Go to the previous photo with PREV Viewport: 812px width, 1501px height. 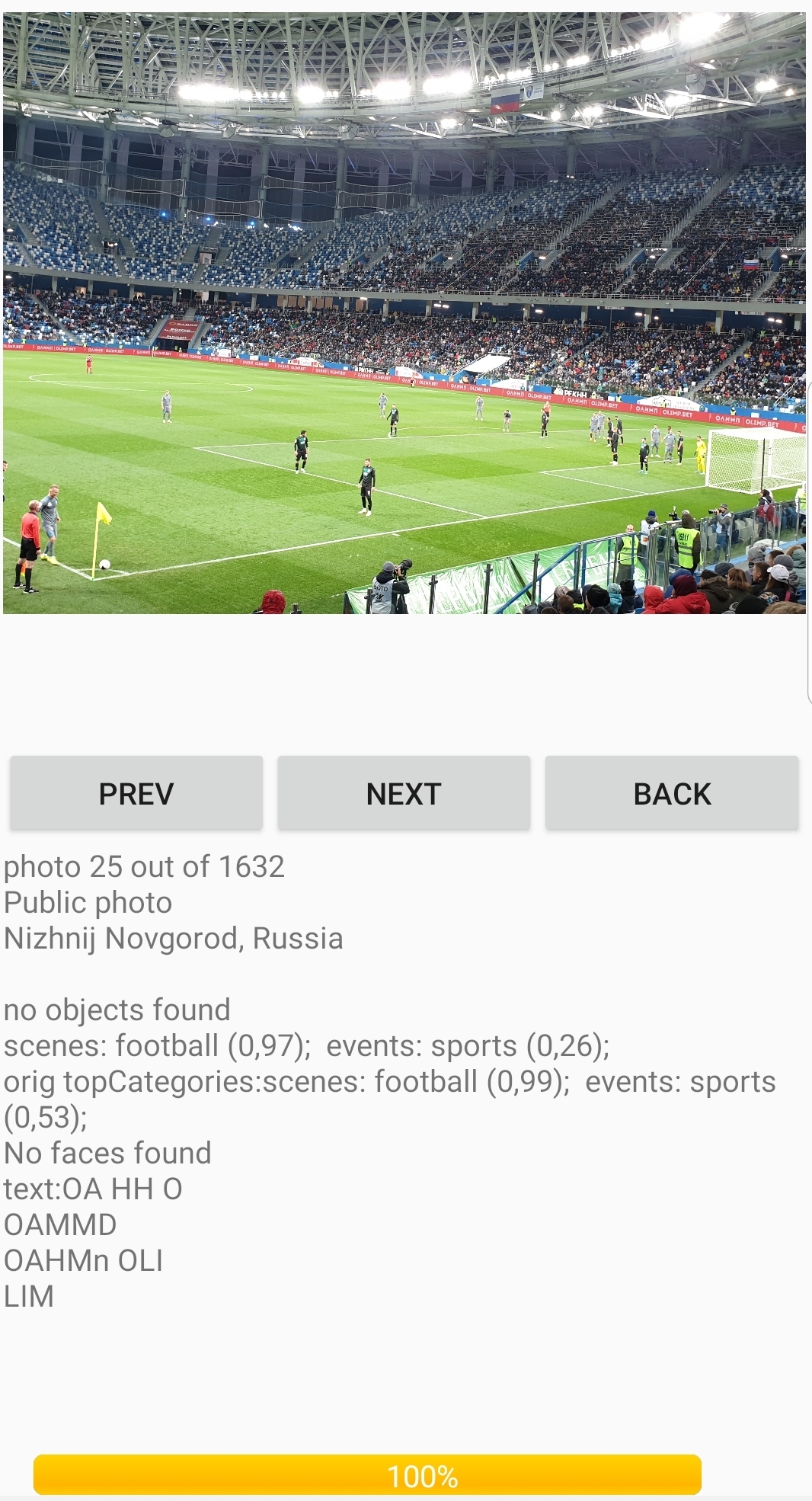pyautogui.click(x=136, y=793)
